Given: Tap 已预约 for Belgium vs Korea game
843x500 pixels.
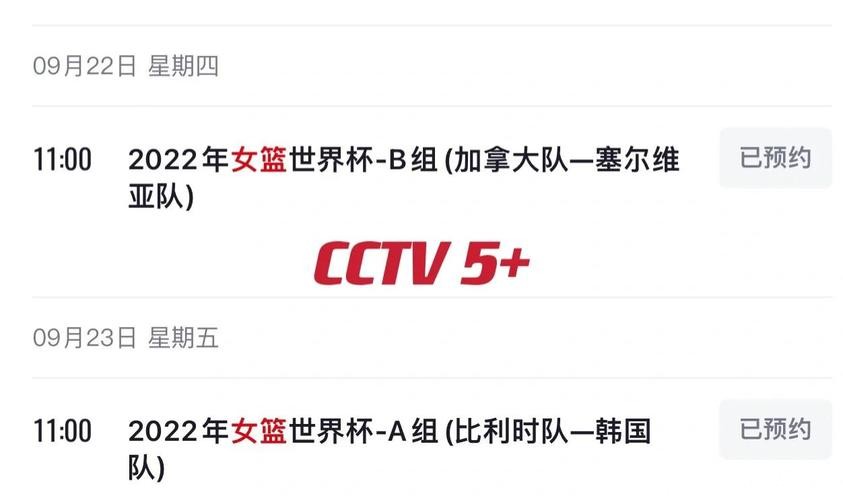Looking at the screenshot, I should coord(775,430).
